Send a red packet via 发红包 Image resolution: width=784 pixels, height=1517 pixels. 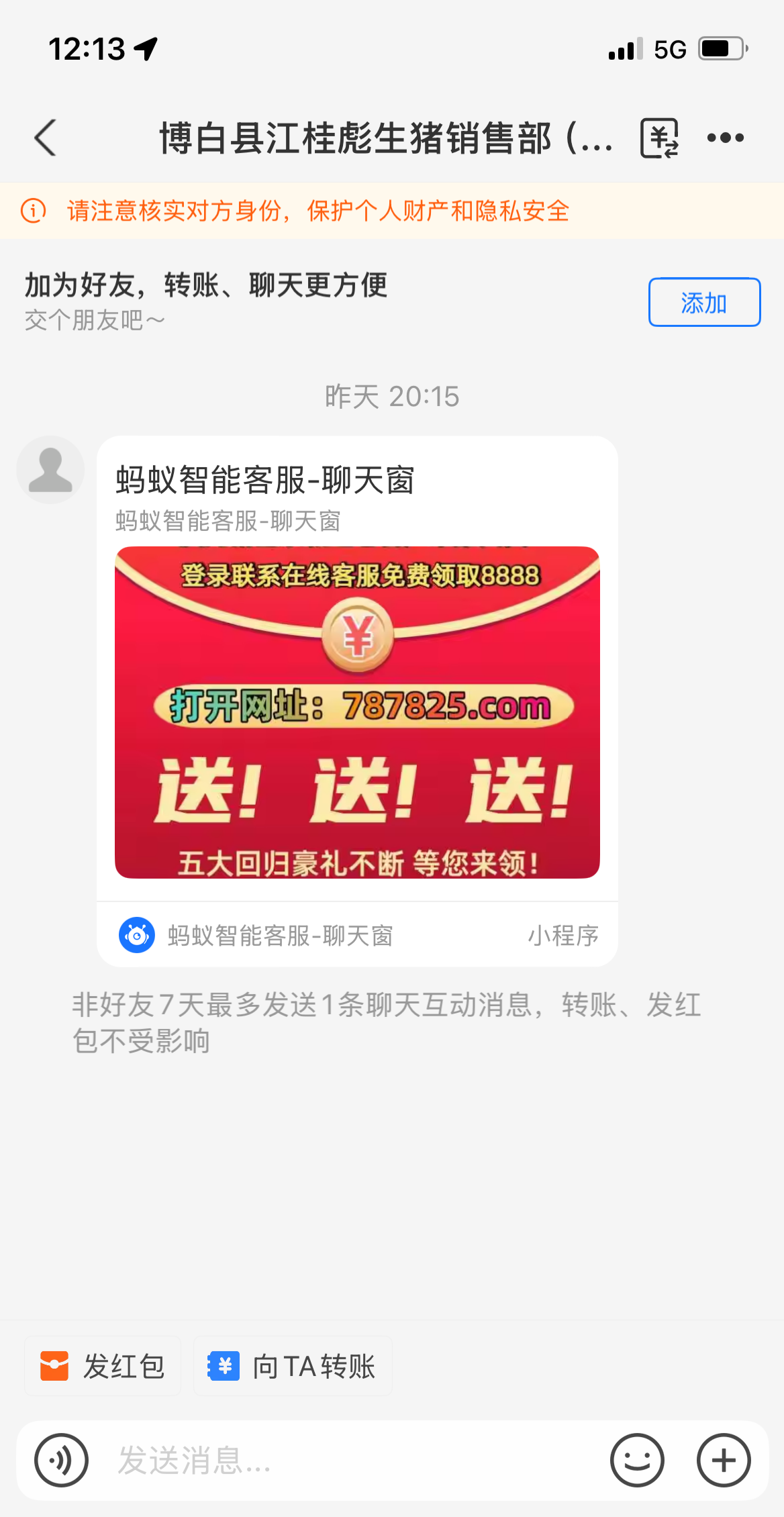click(103, 1366)
